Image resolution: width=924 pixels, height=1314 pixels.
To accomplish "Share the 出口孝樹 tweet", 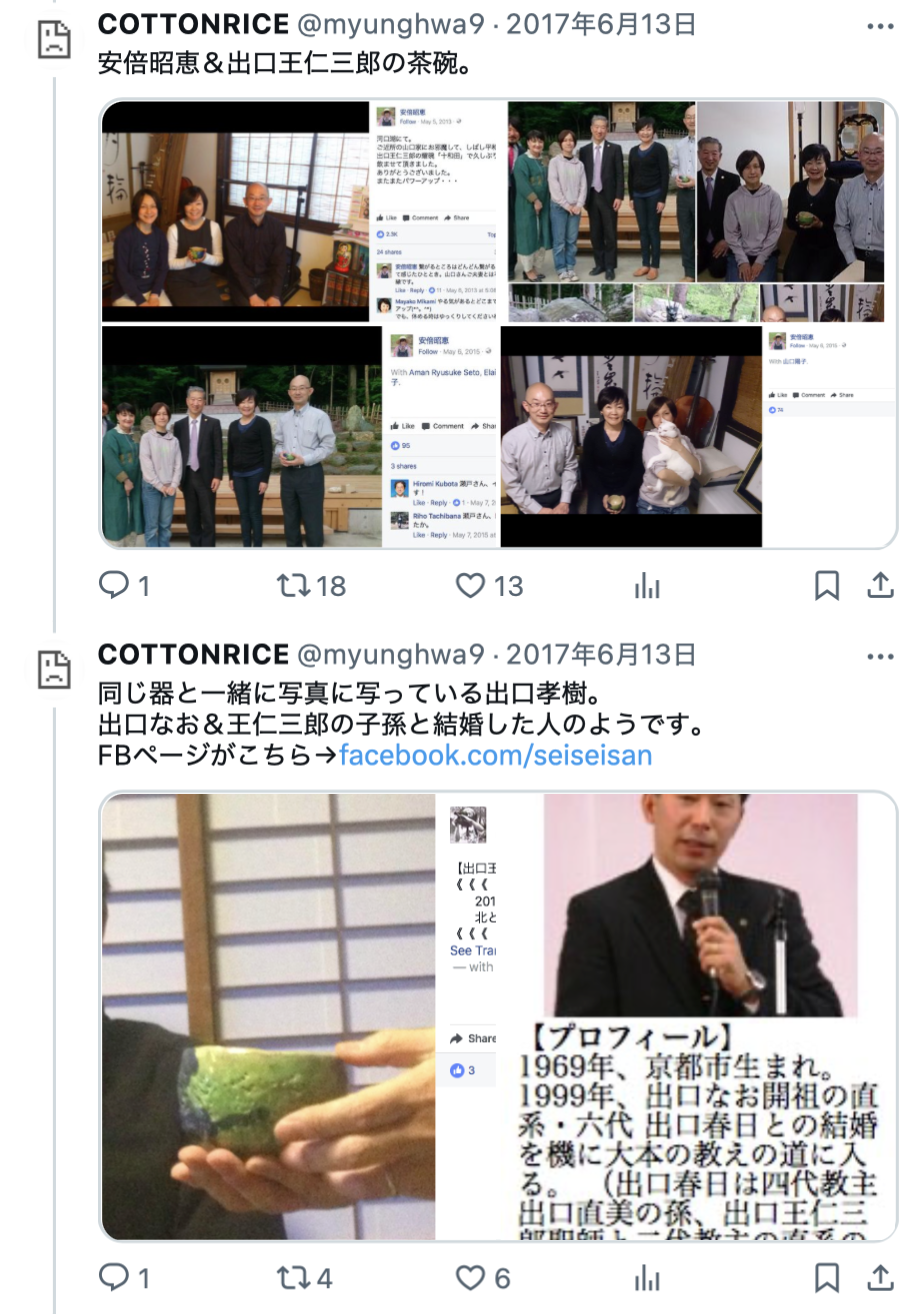I will click(880, 1277).
